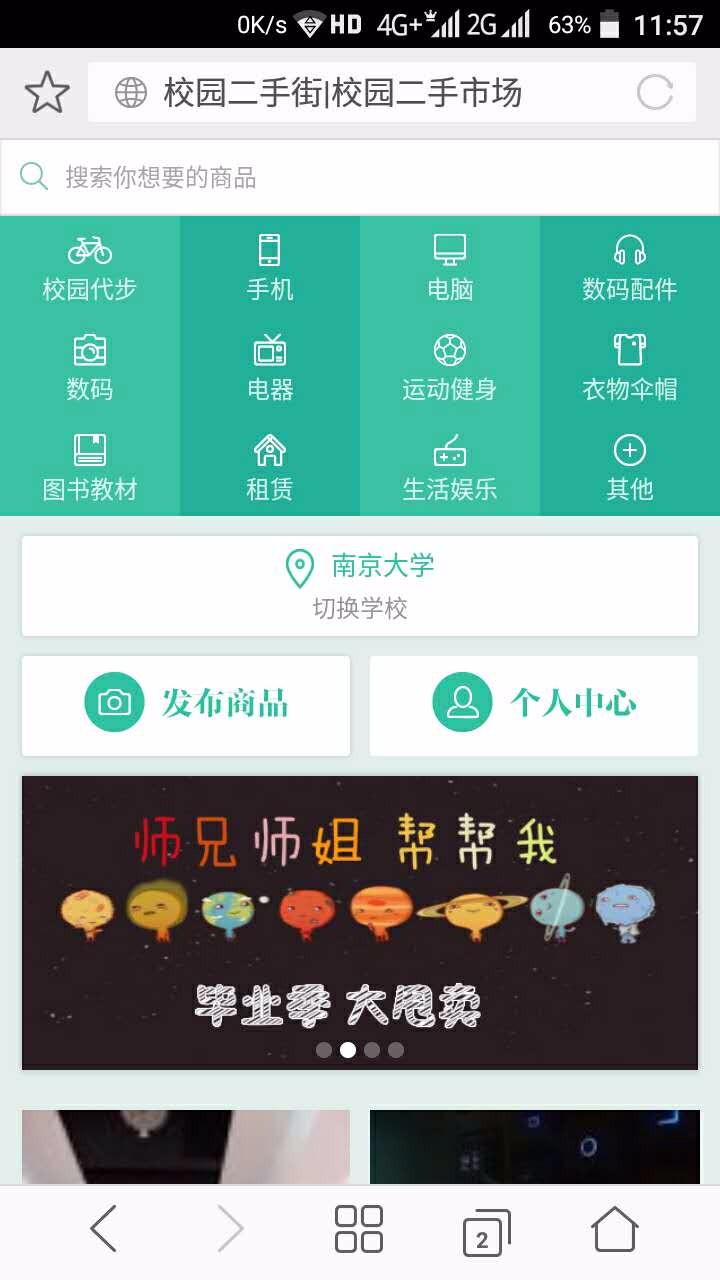720x1280 pixels.
Task: Select the 租赁 category
Action: tap(270, 467)
